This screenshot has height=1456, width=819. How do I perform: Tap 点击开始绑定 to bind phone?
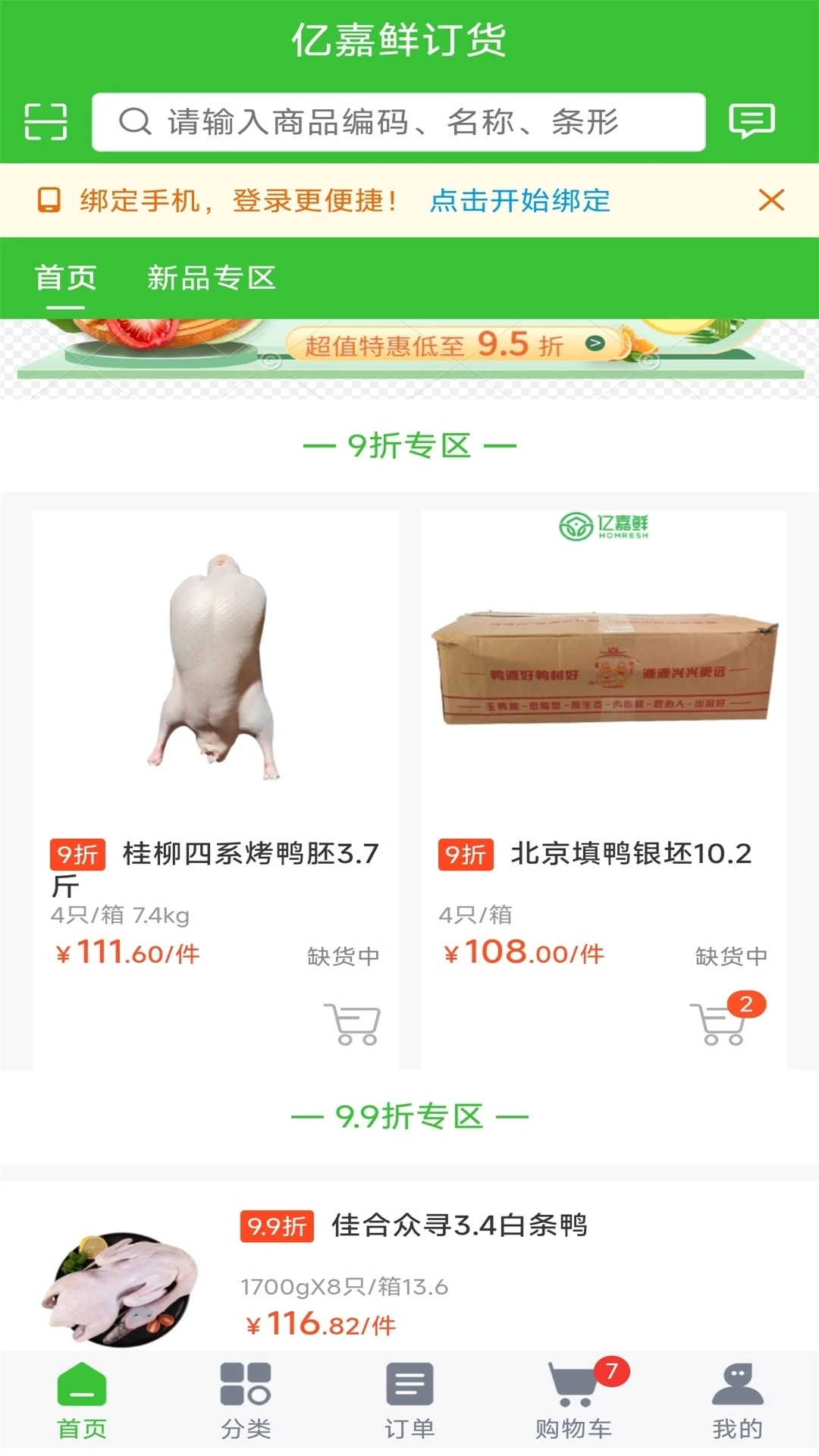[520, 200]
